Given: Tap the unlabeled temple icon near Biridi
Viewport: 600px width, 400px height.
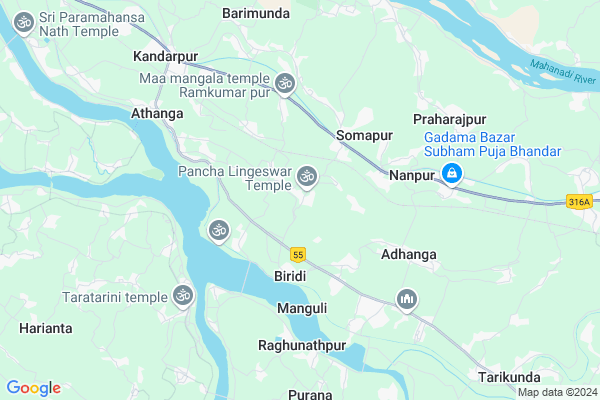Looking at the screenshot, I should pyautogui.click(x=219, y=231).
